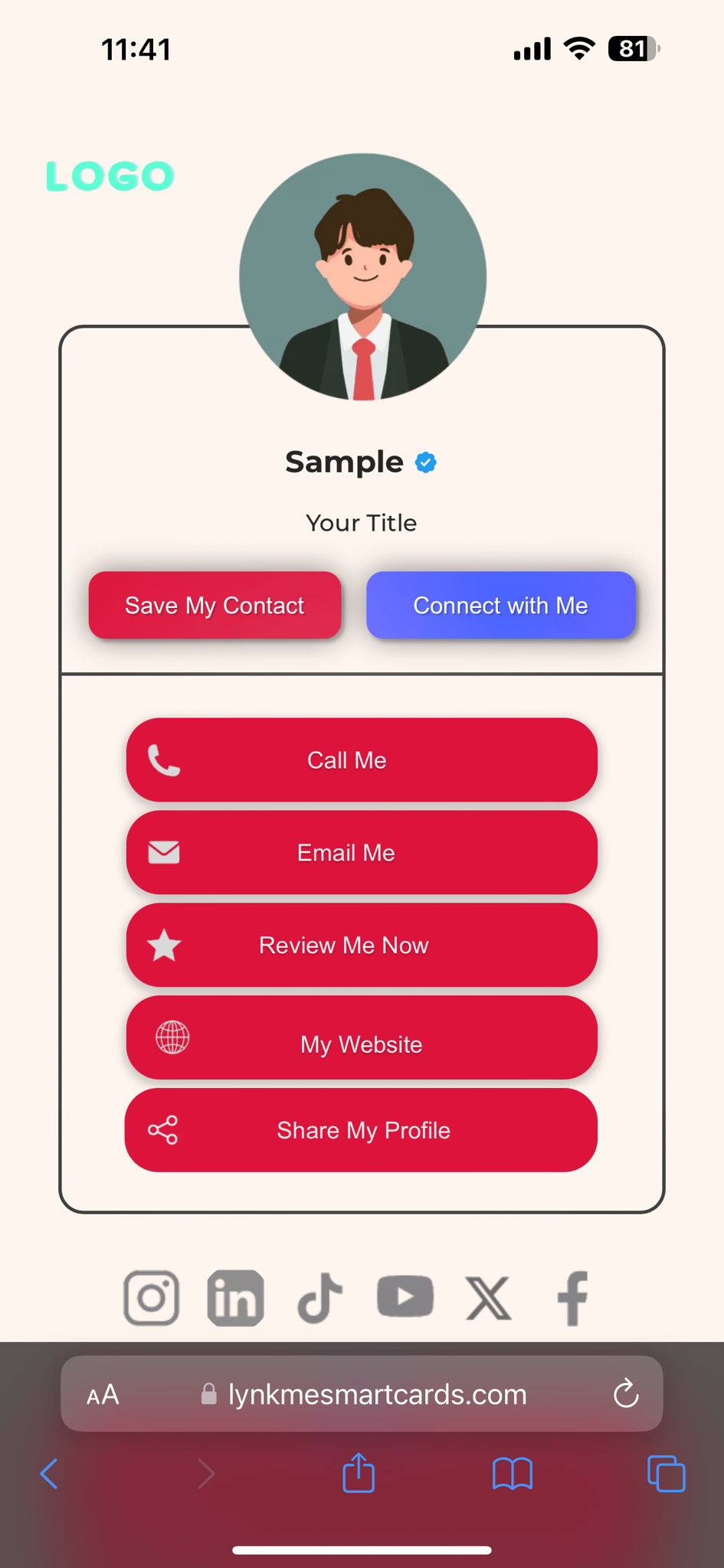This screenshot has width=724, height=1568.
Task: Tap Connect with Me
Action: click(500, 605)
